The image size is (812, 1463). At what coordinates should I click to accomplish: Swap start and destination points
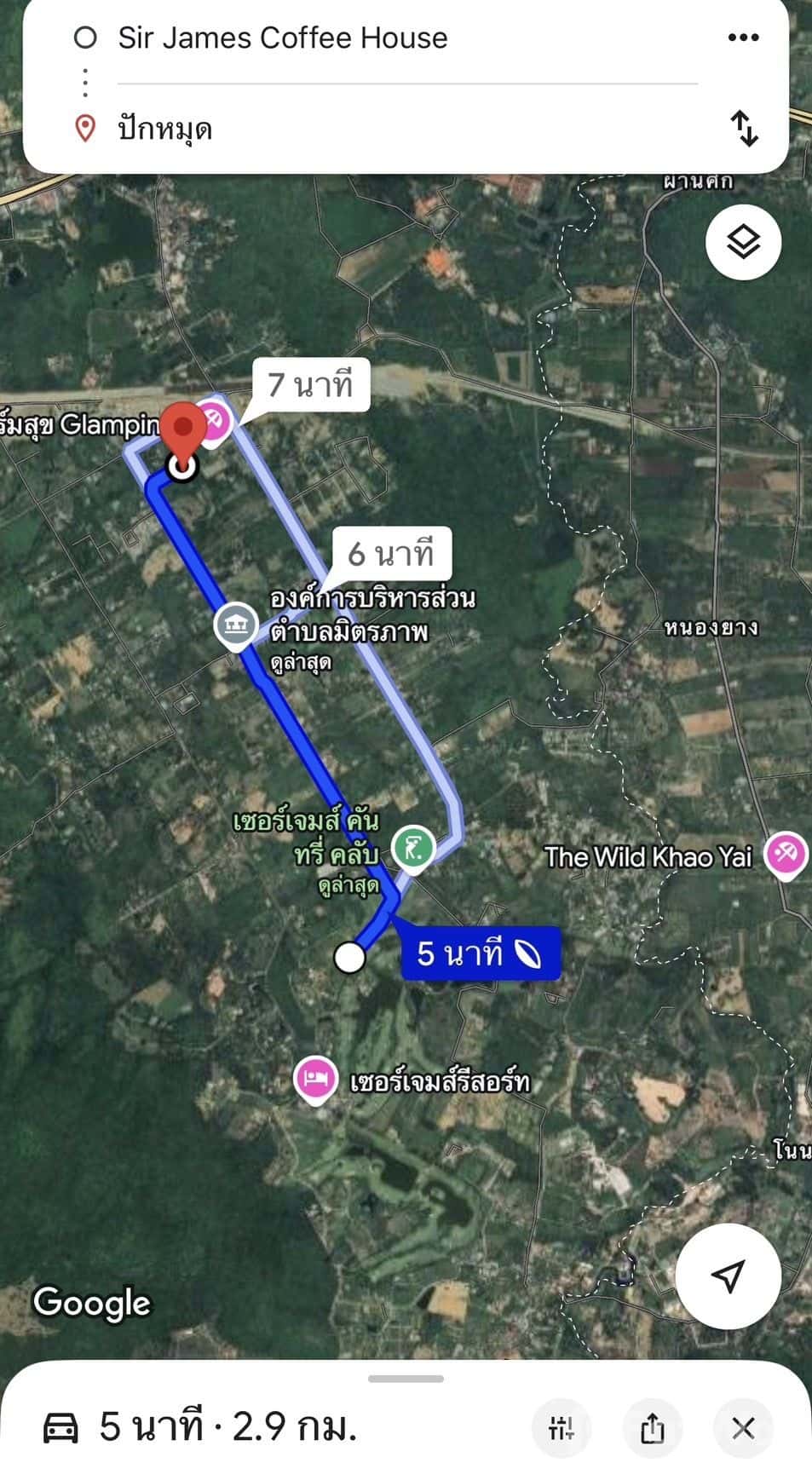click(744, 129)
